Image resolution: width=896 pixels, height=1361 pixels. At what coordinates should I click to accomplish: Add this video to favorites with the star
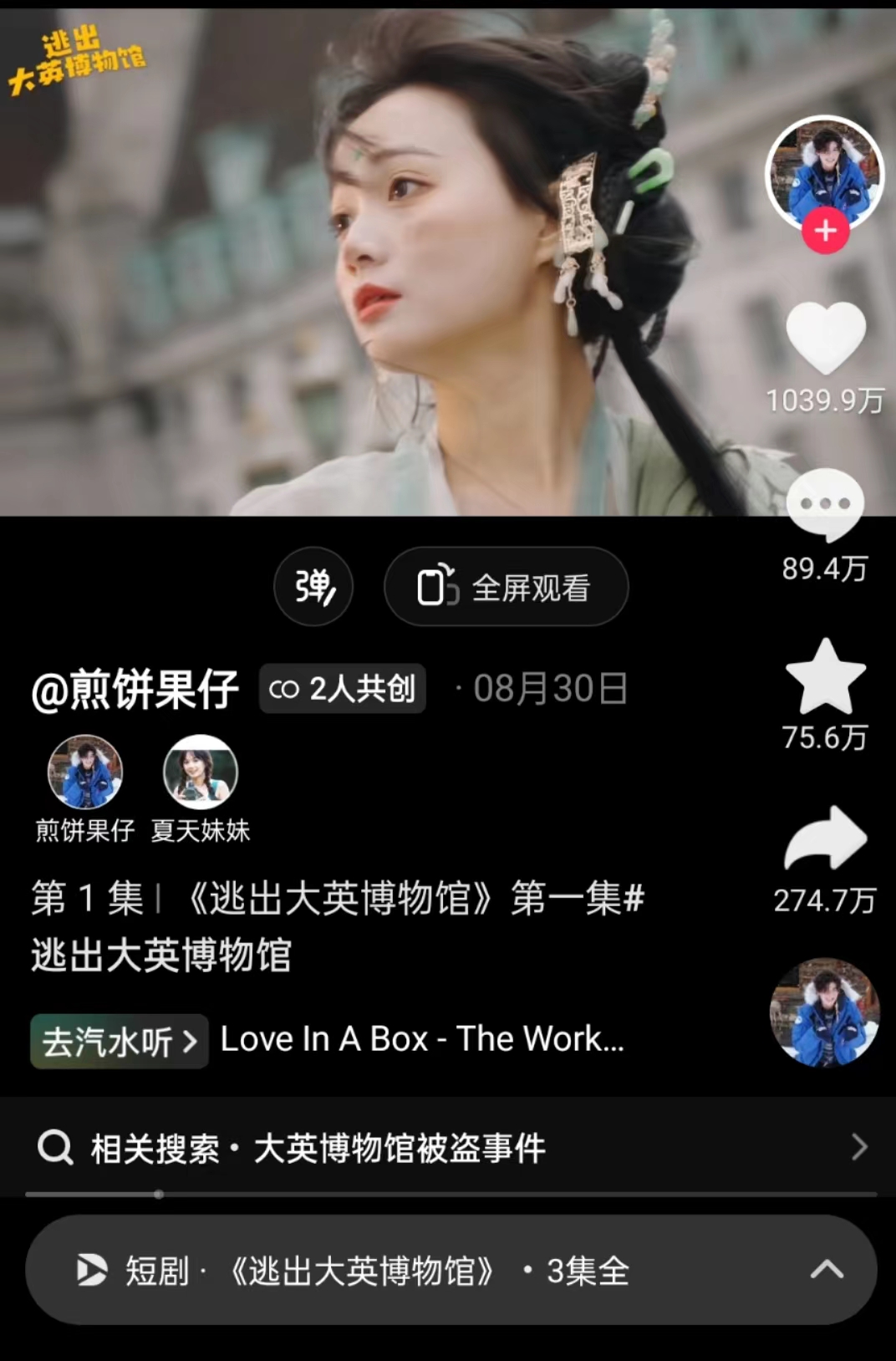826,677
